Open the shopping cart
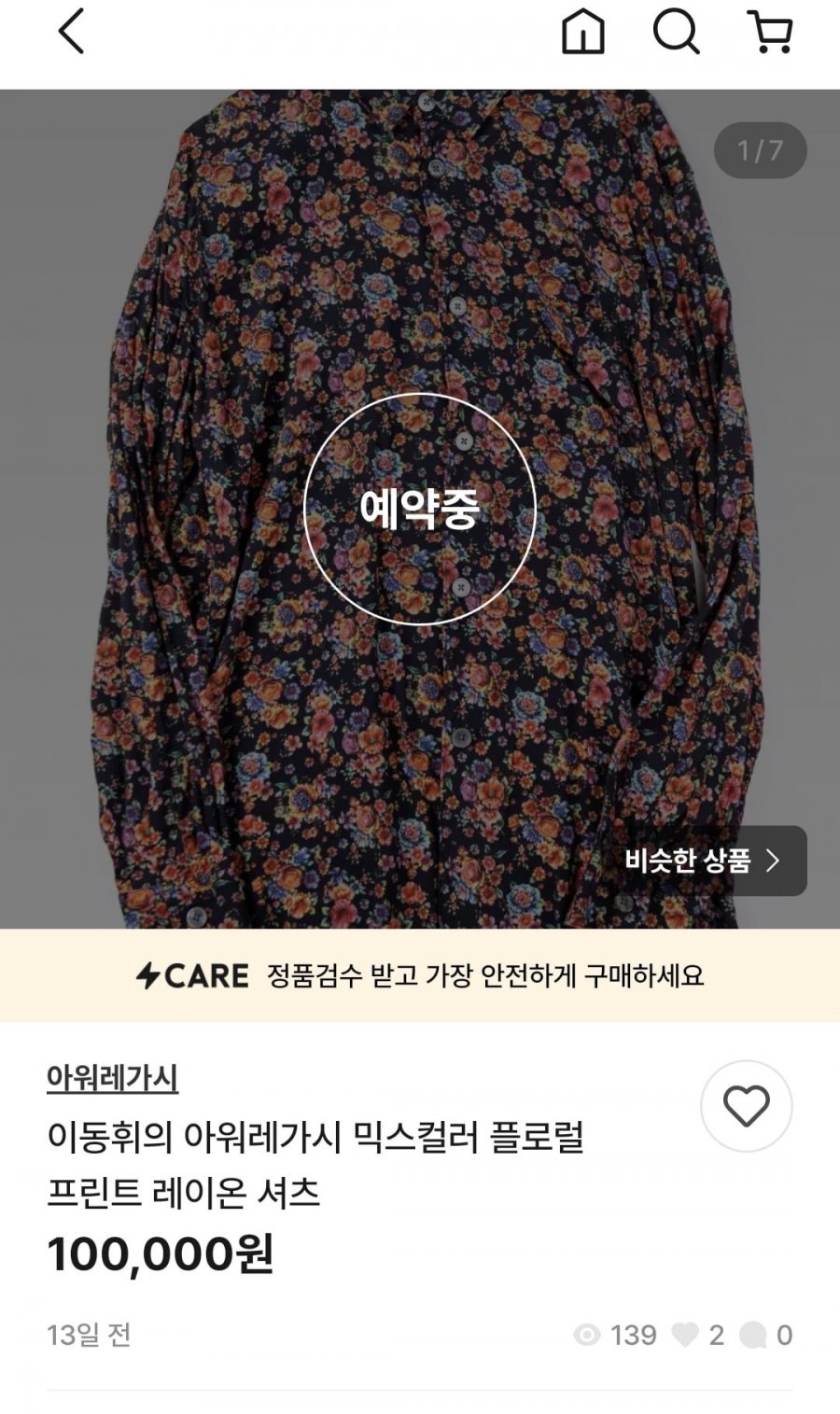840x1414 pixels. [x=771, y=32]
